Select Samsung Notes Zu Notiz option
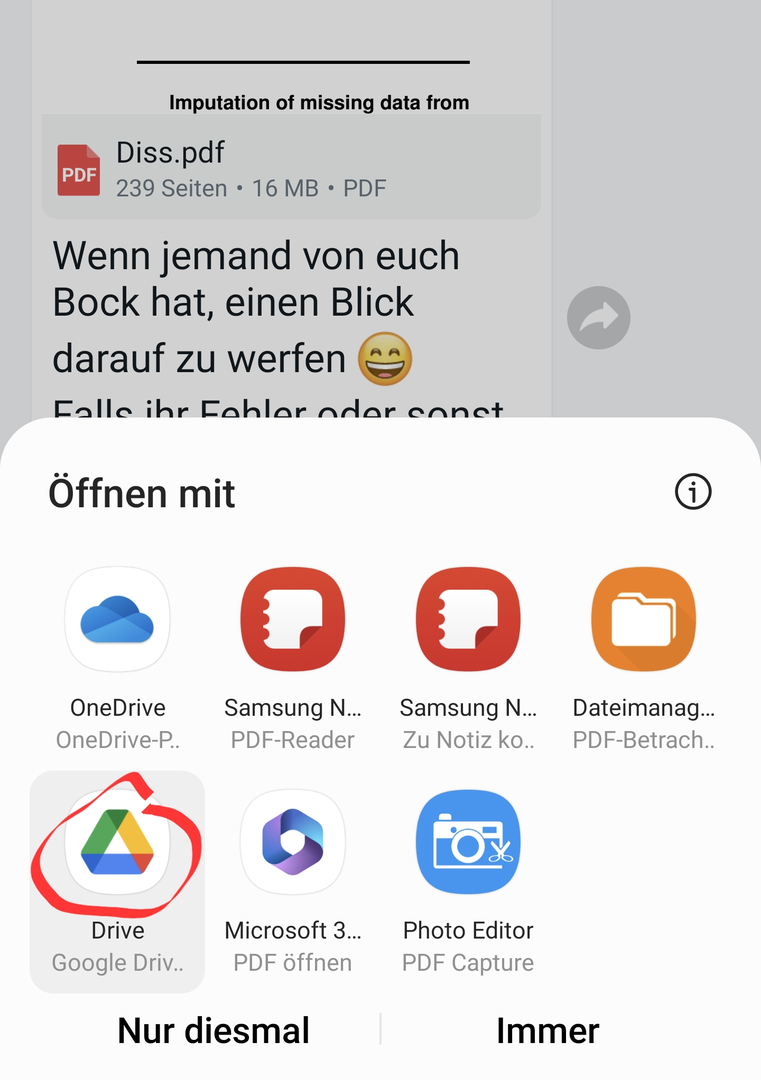 (x=468, y=620)
